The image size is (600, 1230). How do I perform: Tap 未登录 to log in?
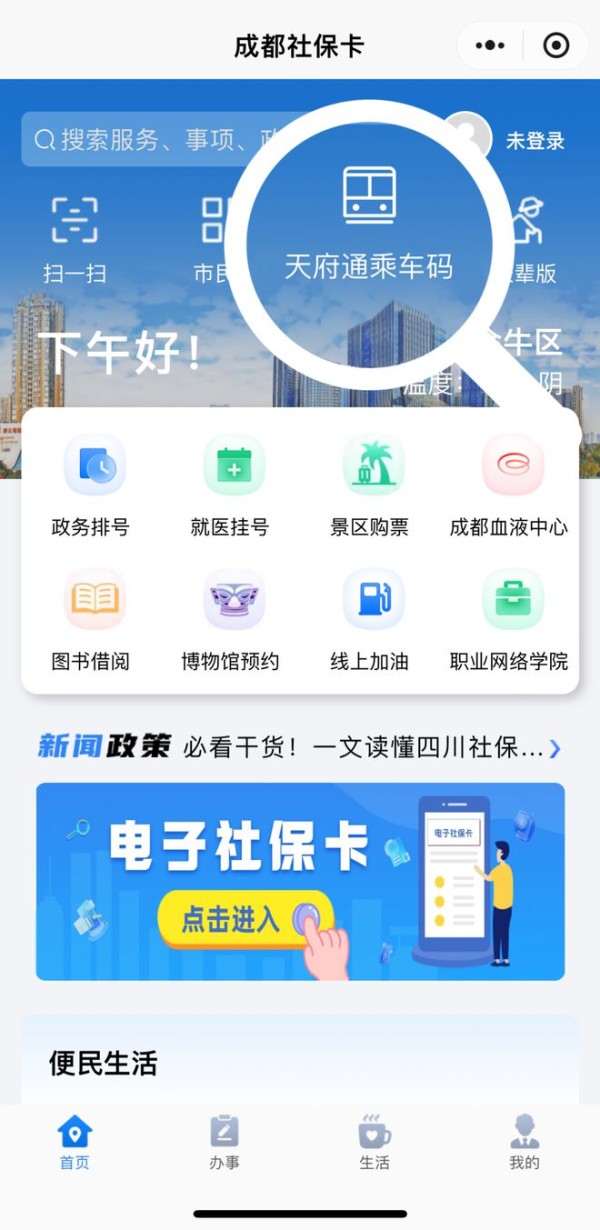[534, 141]
